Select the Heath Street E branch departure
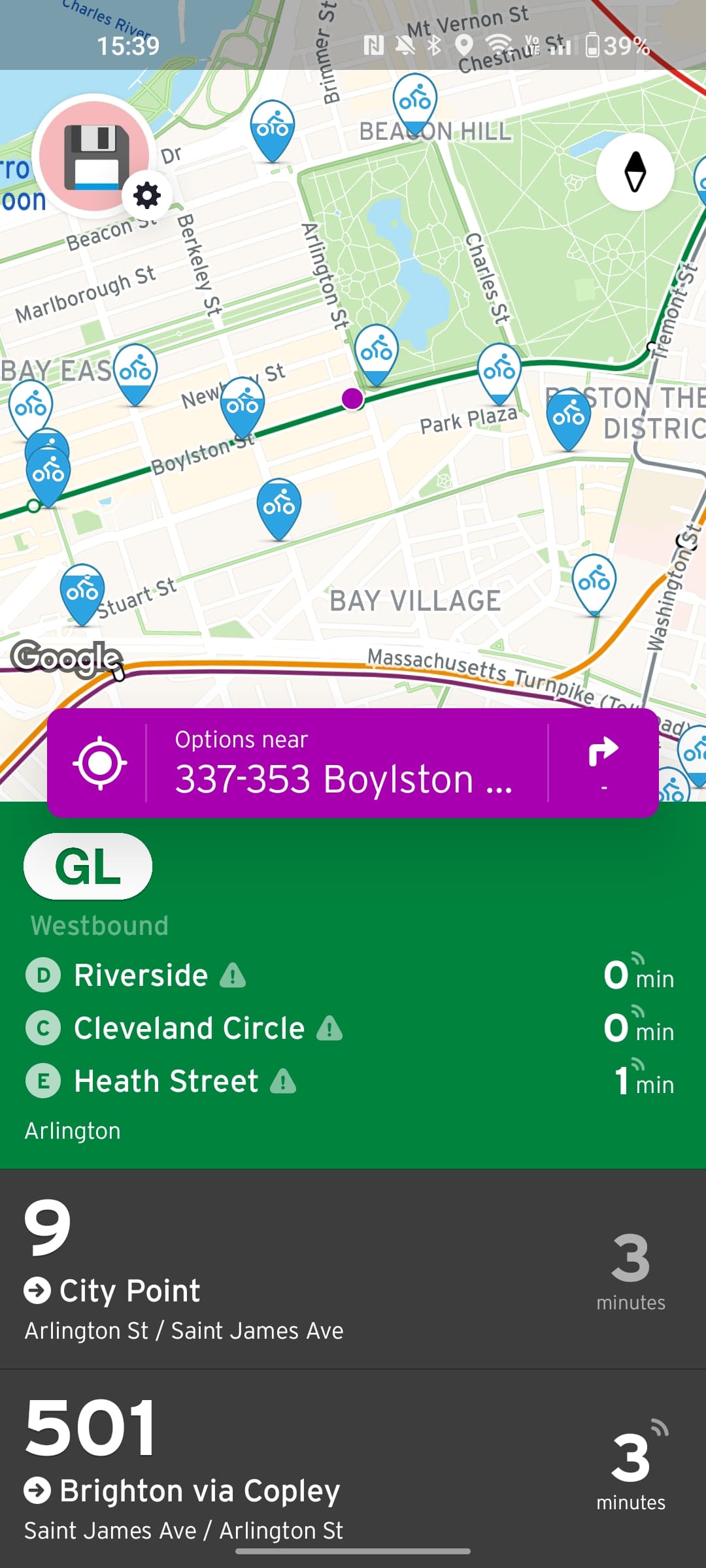Image resolution: width=706 pixels, height=1568 pixels. click(x=353, y=1081)
